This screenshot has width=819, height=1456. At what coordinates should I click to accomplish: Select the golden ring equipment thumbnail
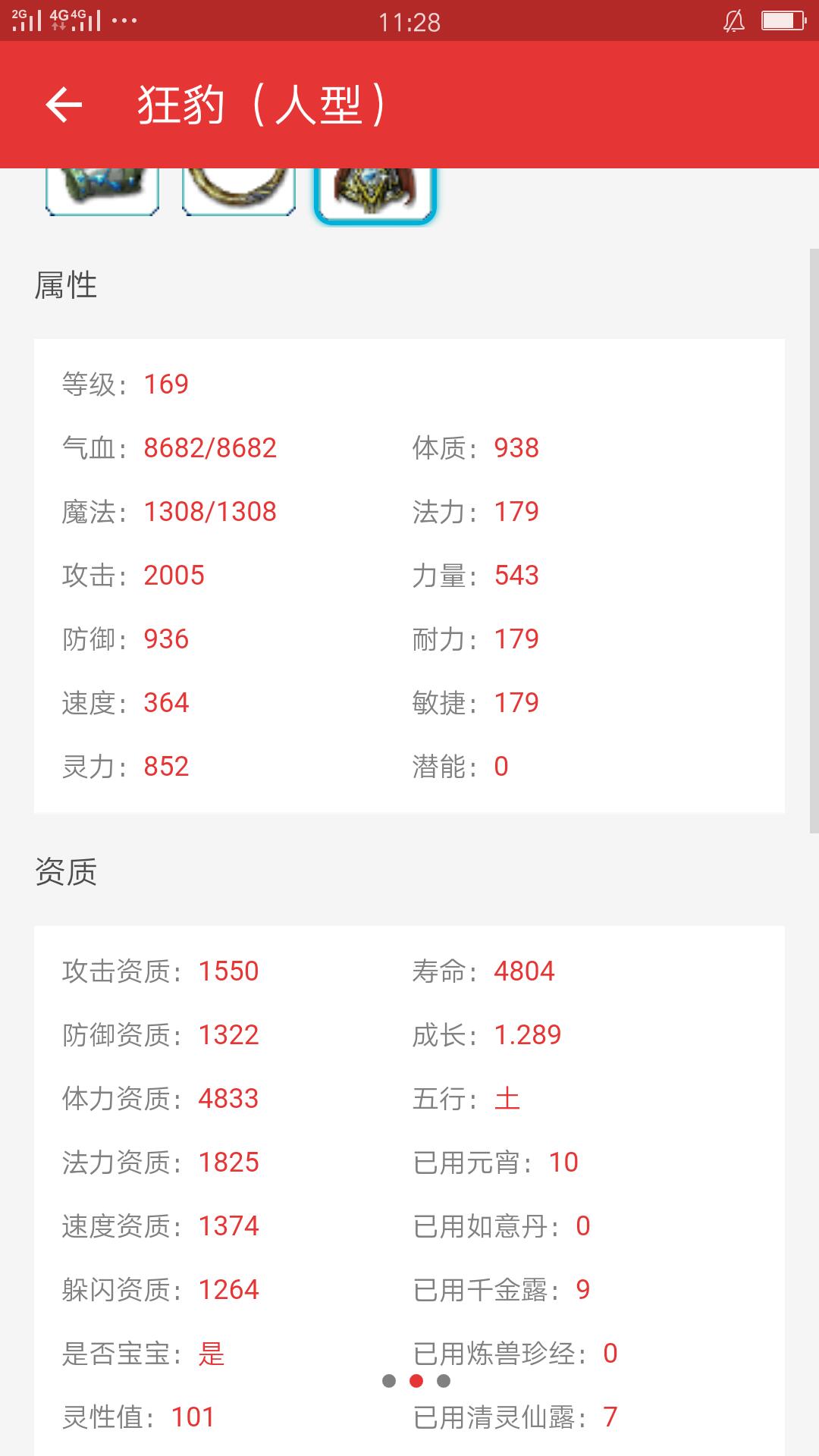[x=239, y=192]
